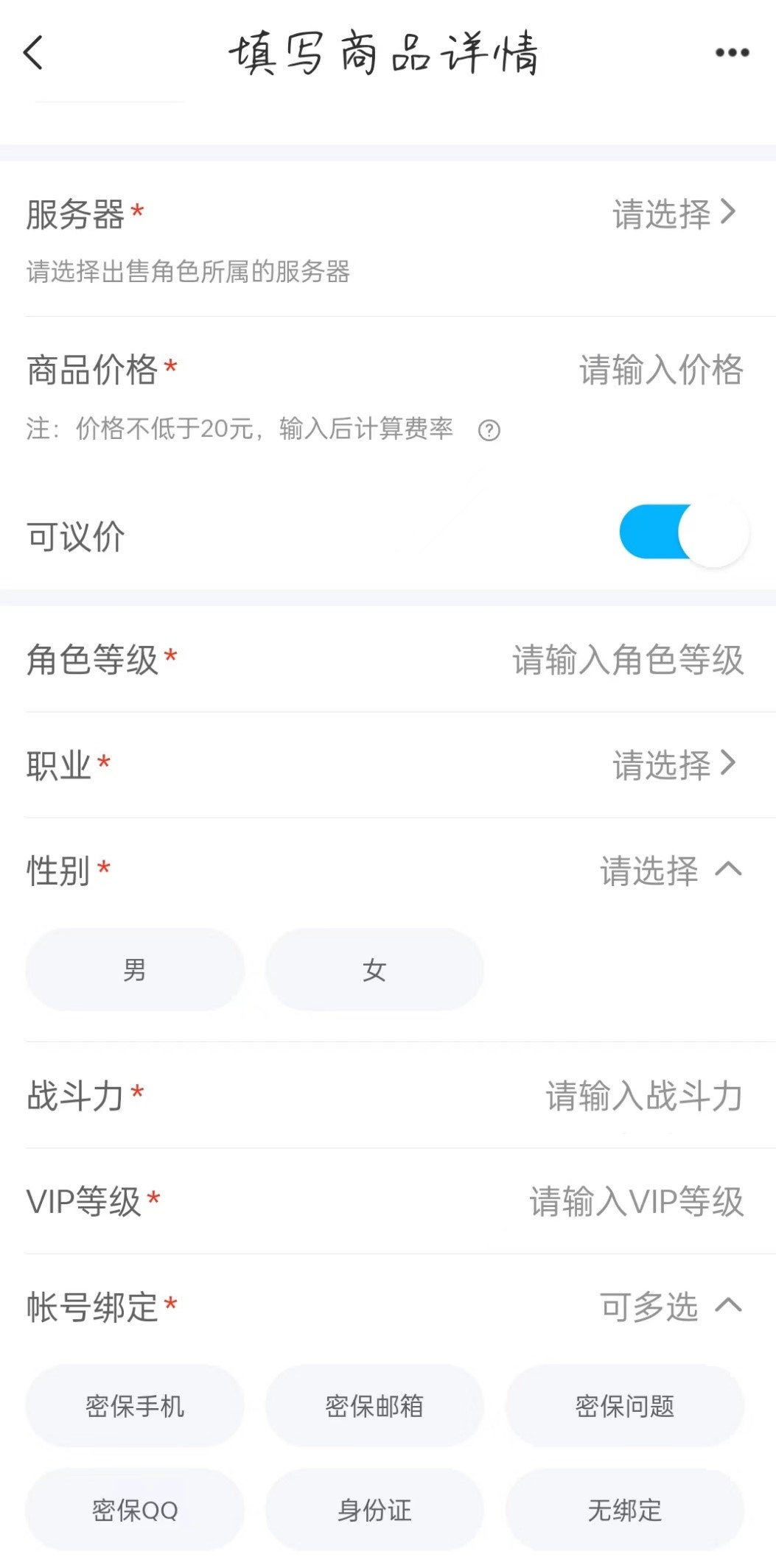Screen dimensions: 776x1568
Task: Choose the 密保手机 binding chip
Action: [135, 1406]
